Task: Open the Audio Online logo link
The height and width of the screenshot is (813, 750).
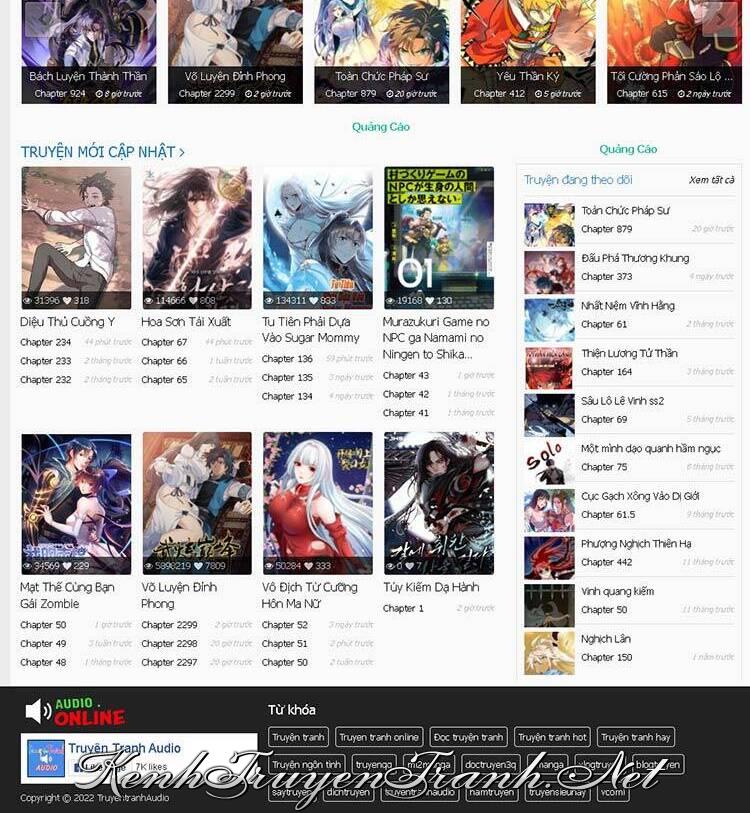Action: 76,711
